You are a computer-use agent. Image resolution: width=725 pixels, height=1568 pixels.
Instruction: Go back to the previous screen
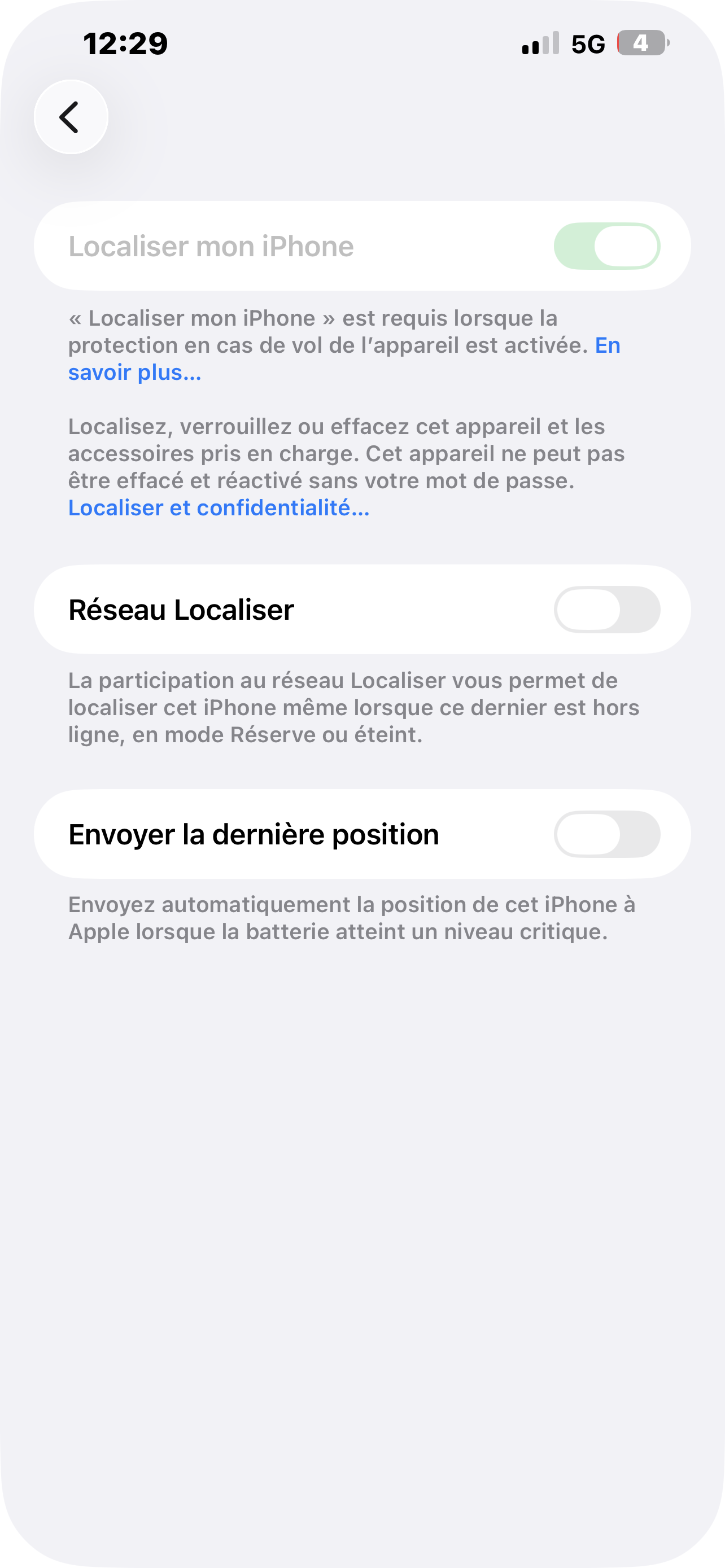(71, 117)
